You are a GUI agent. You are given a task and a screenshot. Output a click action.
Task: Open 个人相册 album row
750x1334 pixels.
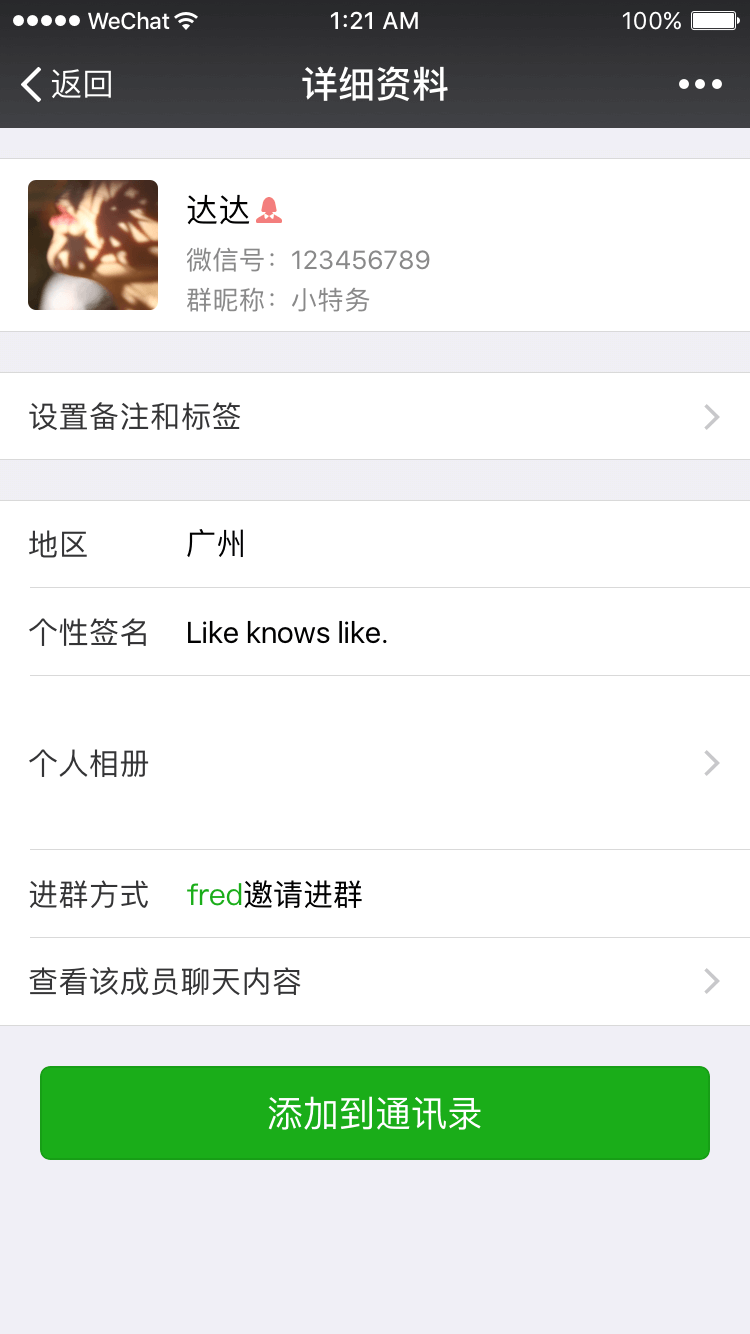pyautogui.click(x=375, y=763)
